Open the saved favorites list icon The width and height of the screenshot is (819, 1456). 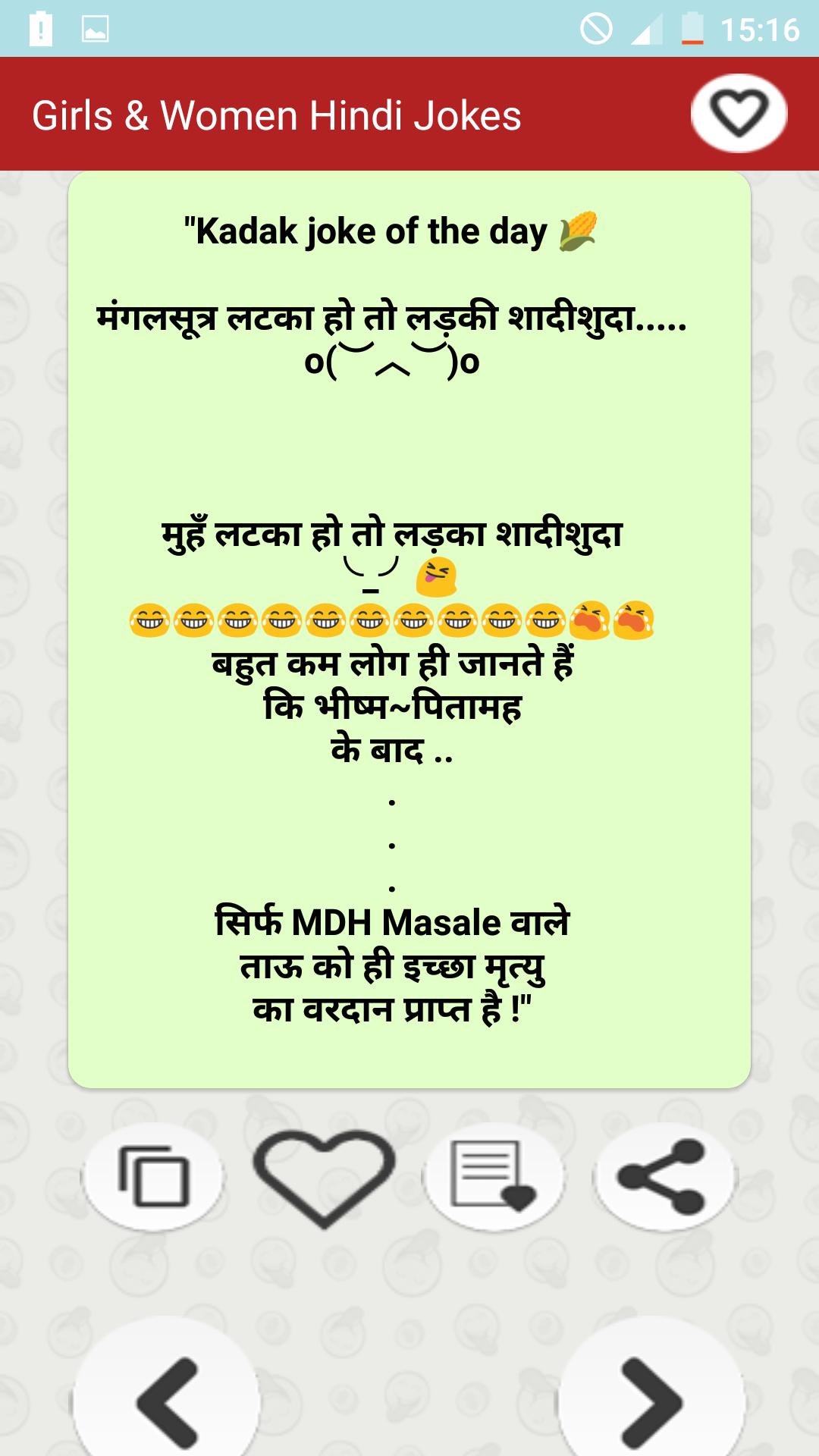click(493, 1176)
